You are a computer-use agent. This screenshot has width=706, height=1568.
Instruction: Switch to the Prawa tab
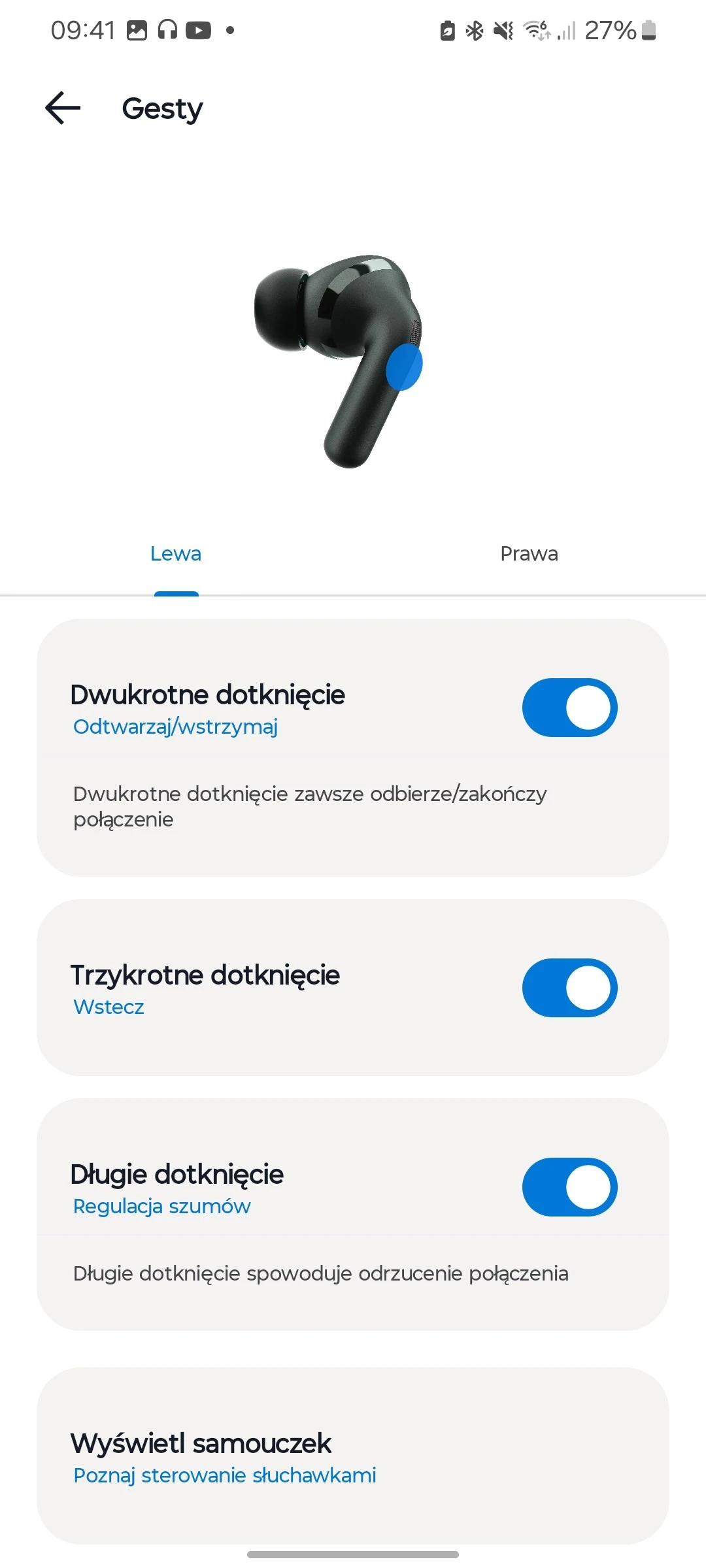point(529,554)
